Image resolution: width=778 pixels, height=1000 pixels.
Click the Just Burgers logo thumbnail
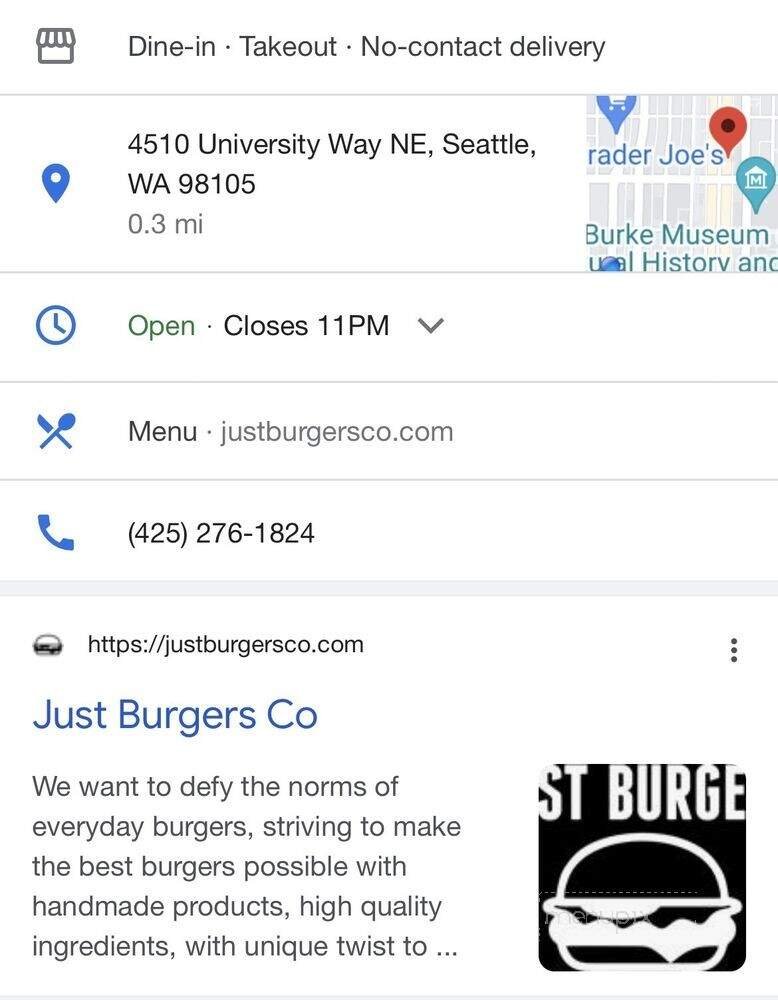click(x=641, y=867)
